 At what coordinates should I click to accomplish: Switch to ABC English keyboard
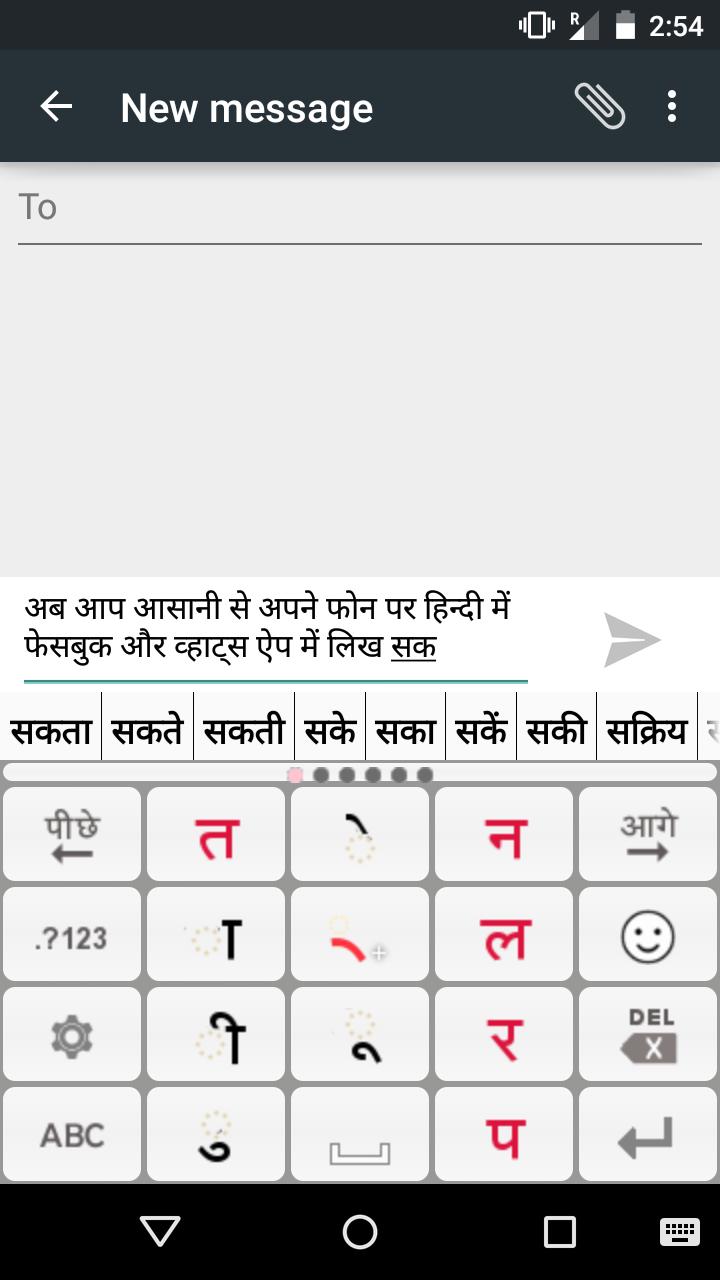[72, 1135]
